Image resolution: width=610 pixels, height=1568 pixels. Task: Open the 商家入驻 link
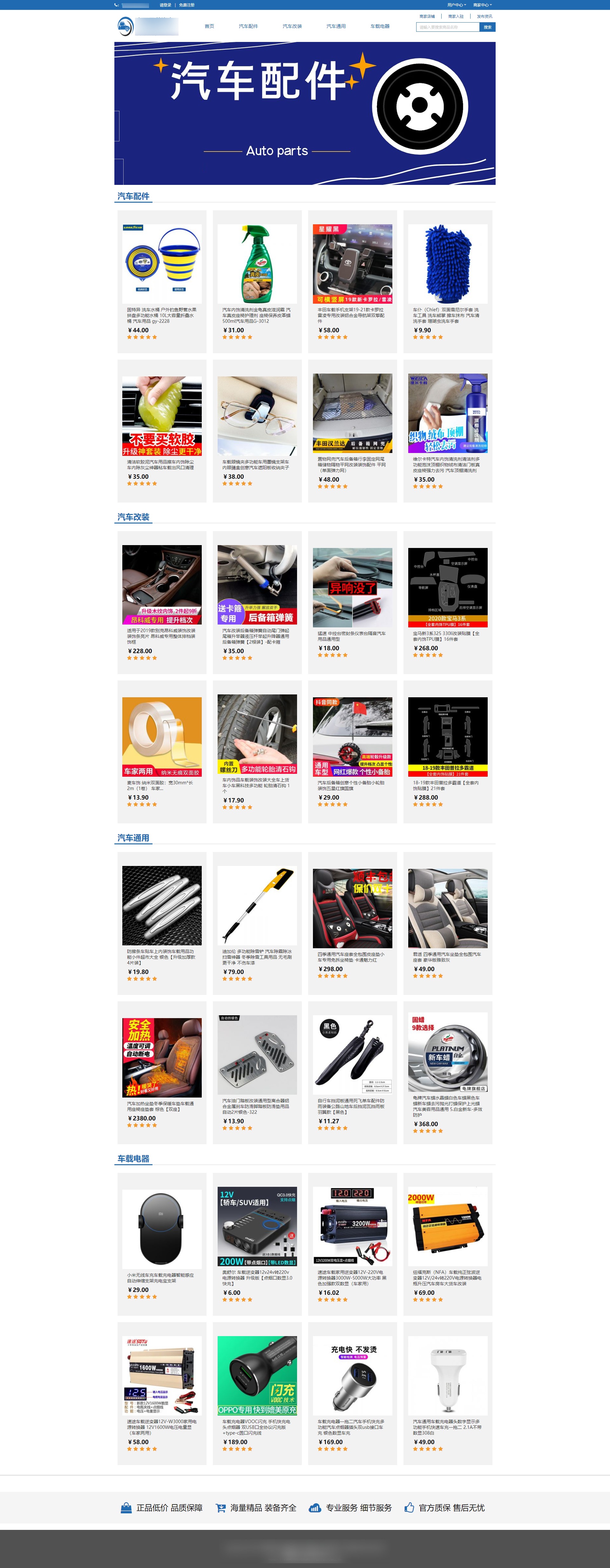(456, 17)
